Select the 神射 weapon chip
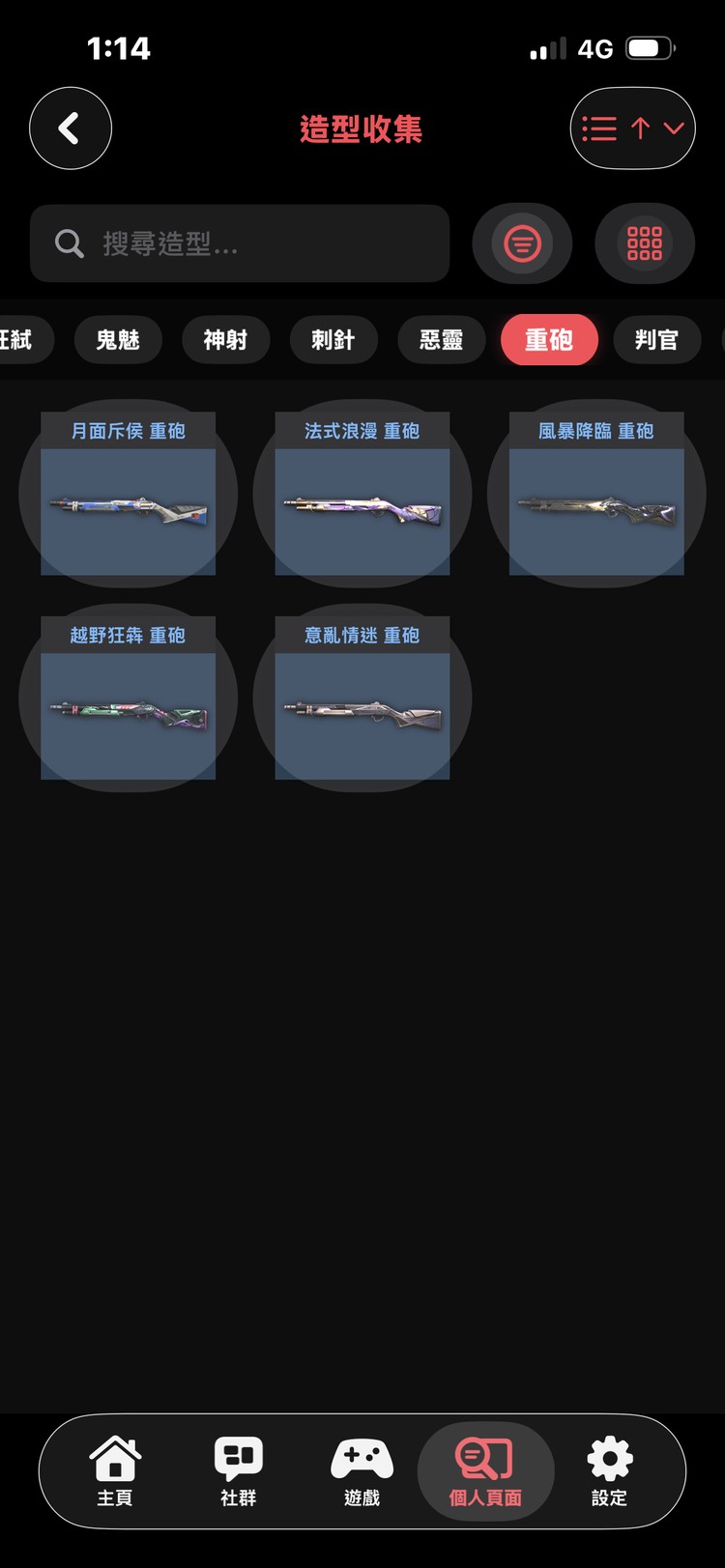Screen dimensions: 725x1568 tap(225, 340)
